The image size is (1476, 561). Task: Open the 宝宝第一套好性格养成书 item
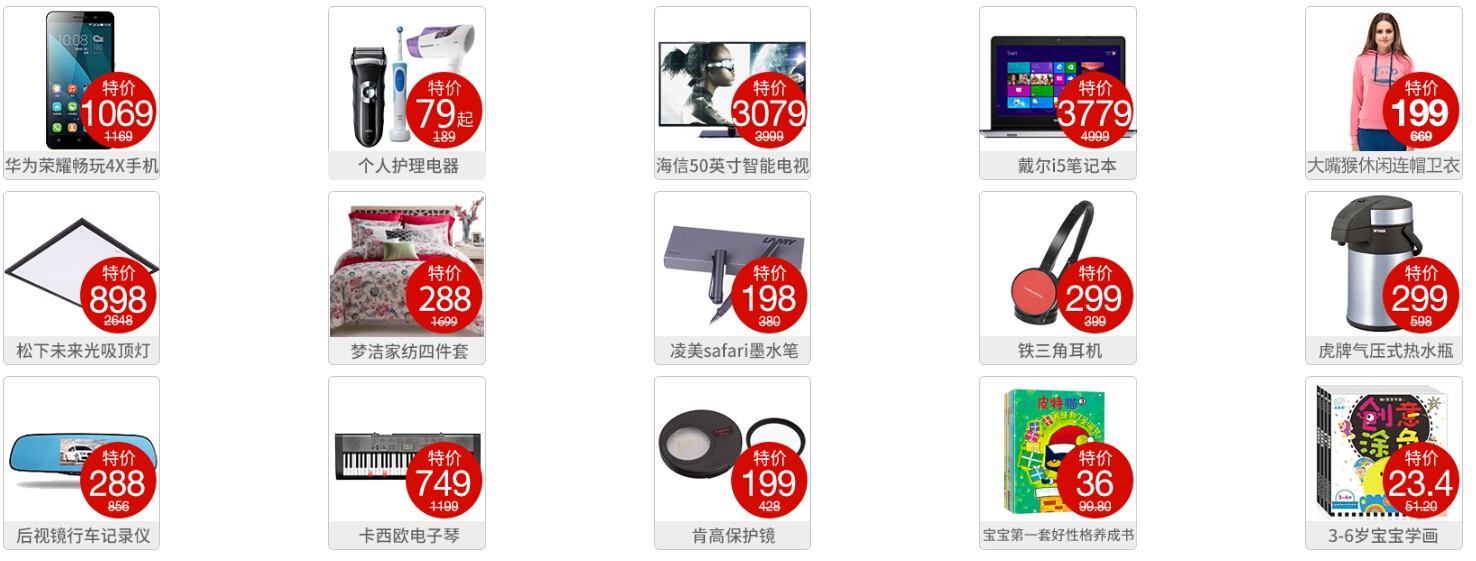tap(1057, 462)
